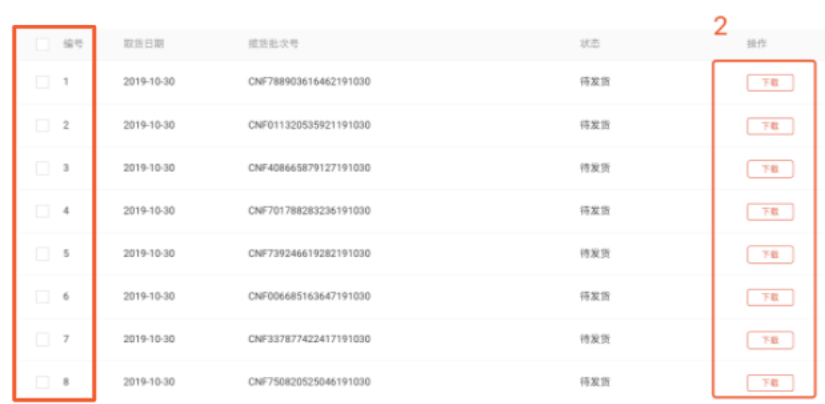Tick the box for row 8
This screenshot has height=404, width=825.
pyautogui.click(x=42, y=382)
